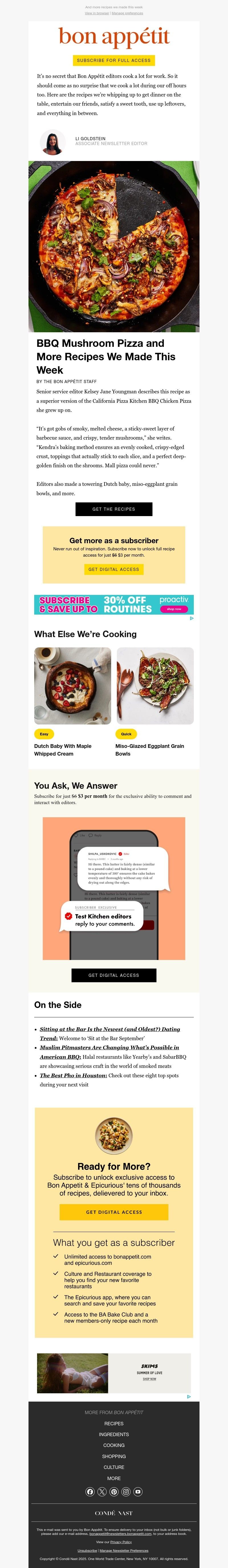Open Bon Appétit Facebook page icon
228x1568 pixels.
[x=90, y=1492]
